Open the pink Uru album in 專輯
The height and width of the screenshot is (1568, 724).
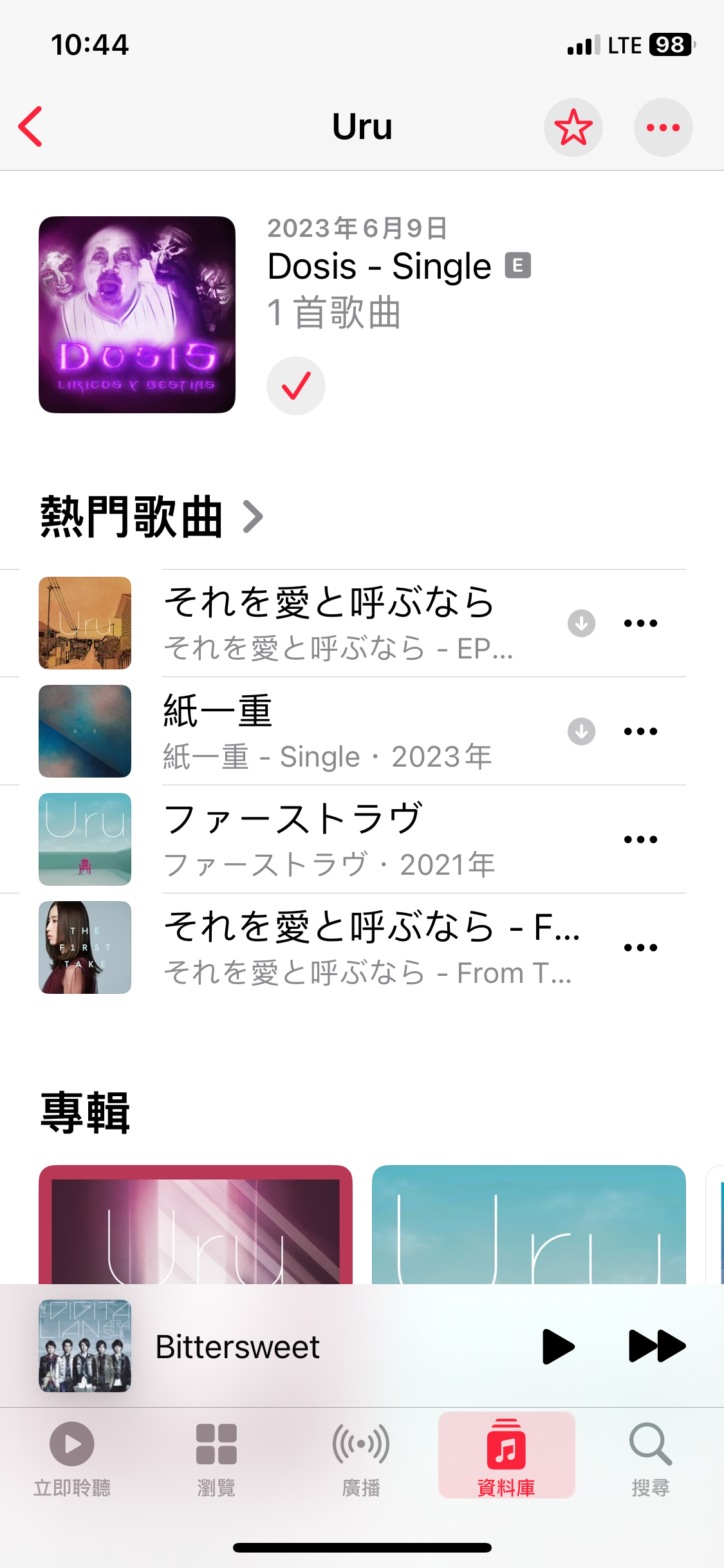(x=196, y=1224)
